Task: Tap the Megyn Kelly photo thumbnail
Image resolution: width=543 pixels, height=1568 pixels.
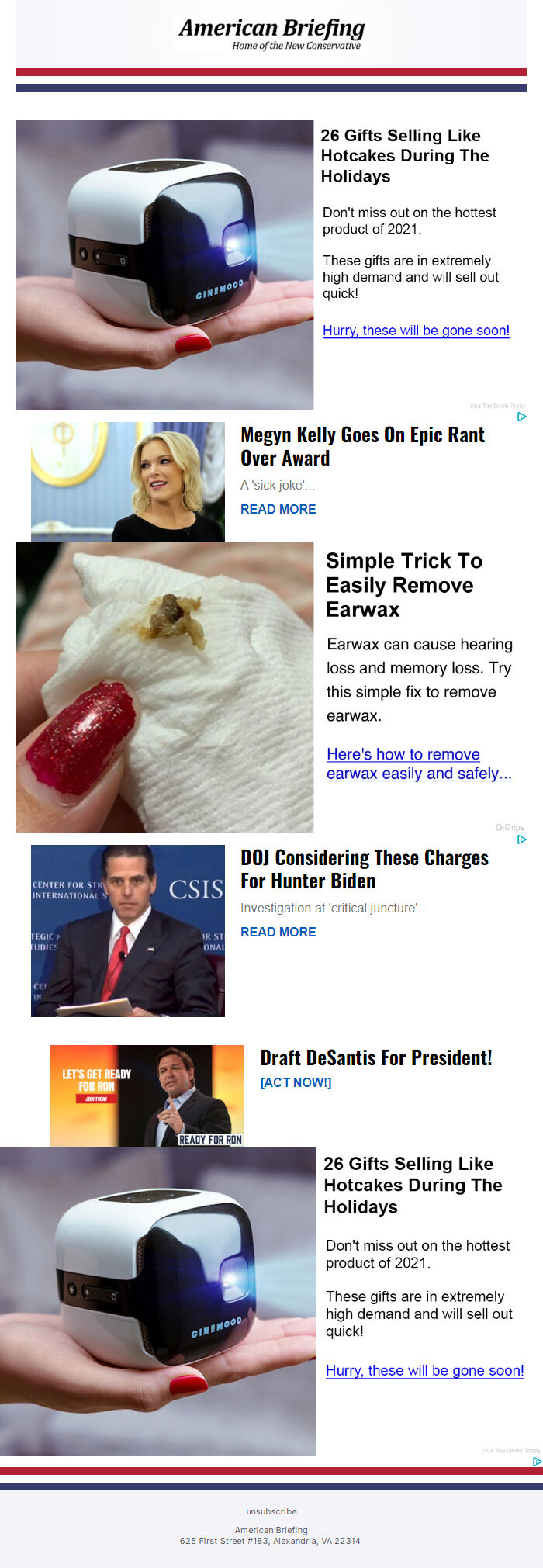Action: 128,481
